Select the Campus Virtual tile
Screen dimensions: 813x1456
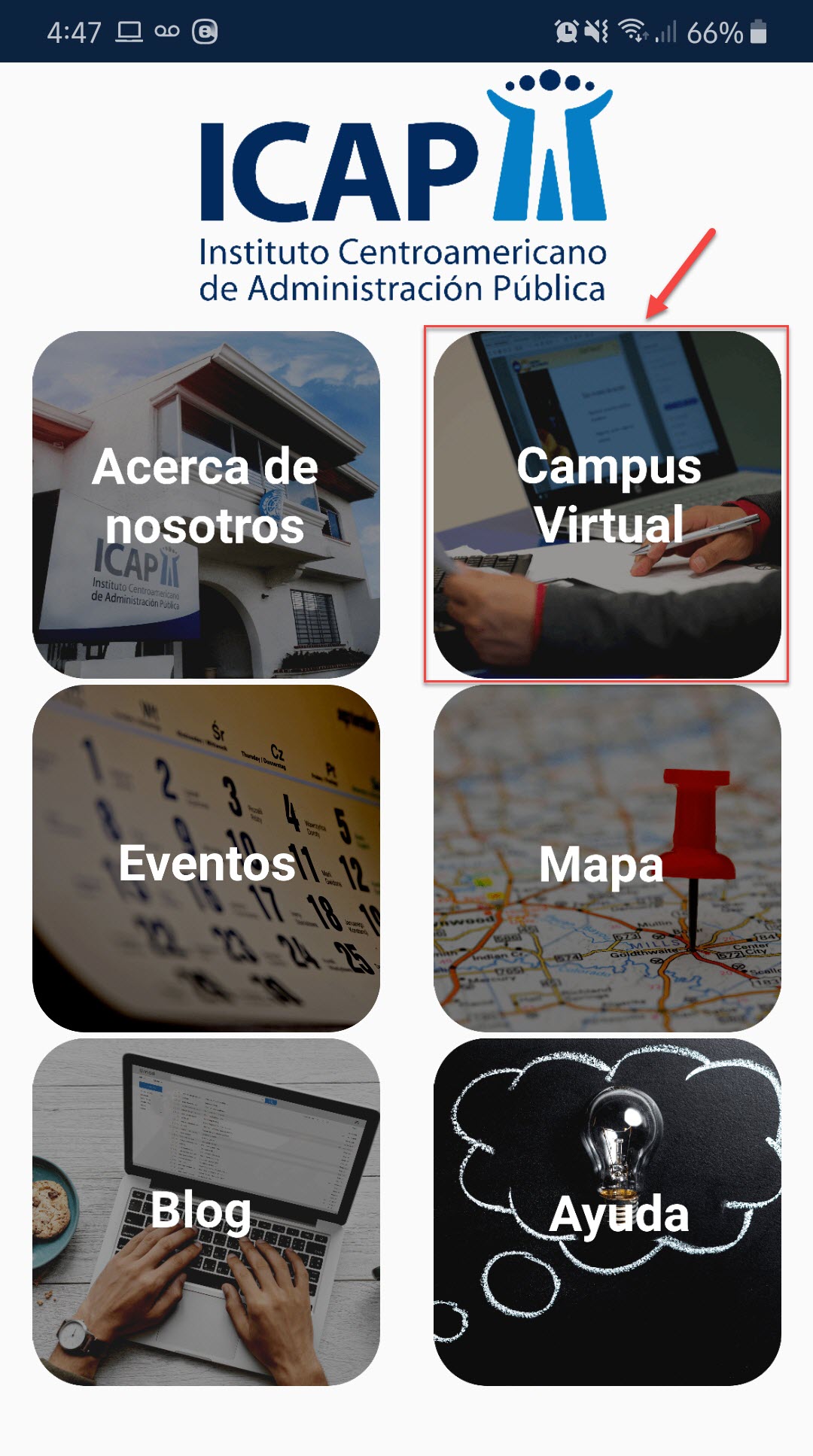click(607, 504)
